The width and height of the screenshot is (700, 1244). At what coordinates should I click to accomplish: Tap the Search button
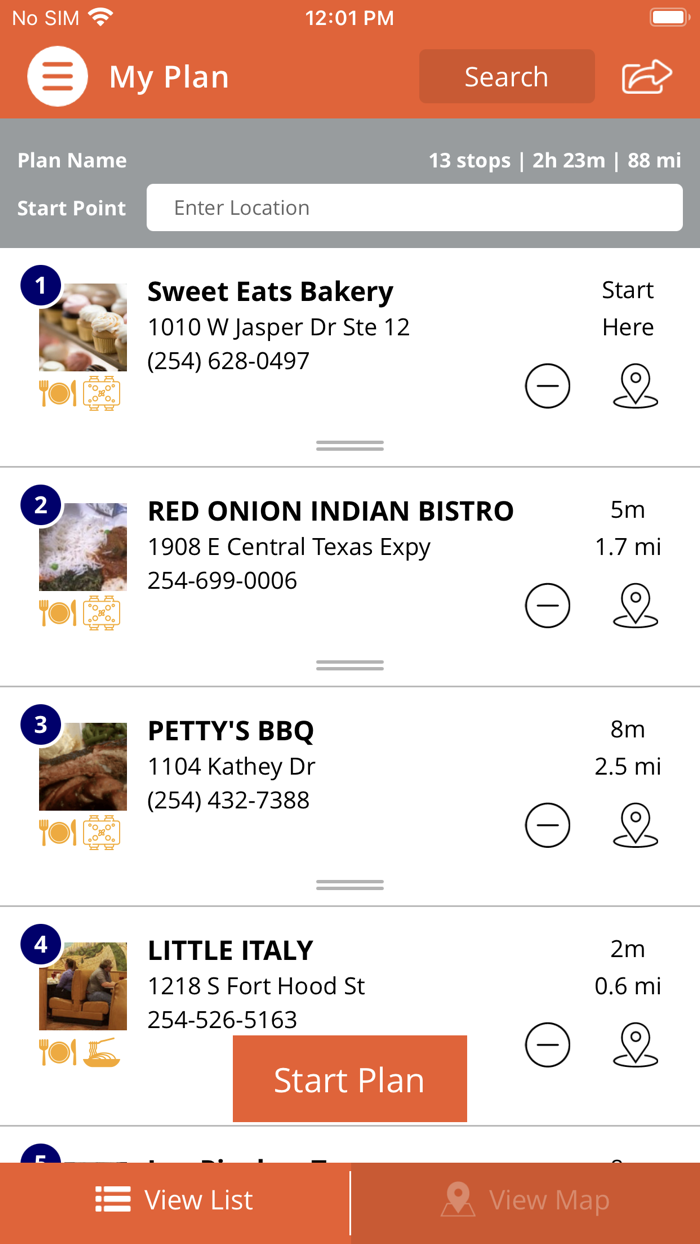coord(506,77)
